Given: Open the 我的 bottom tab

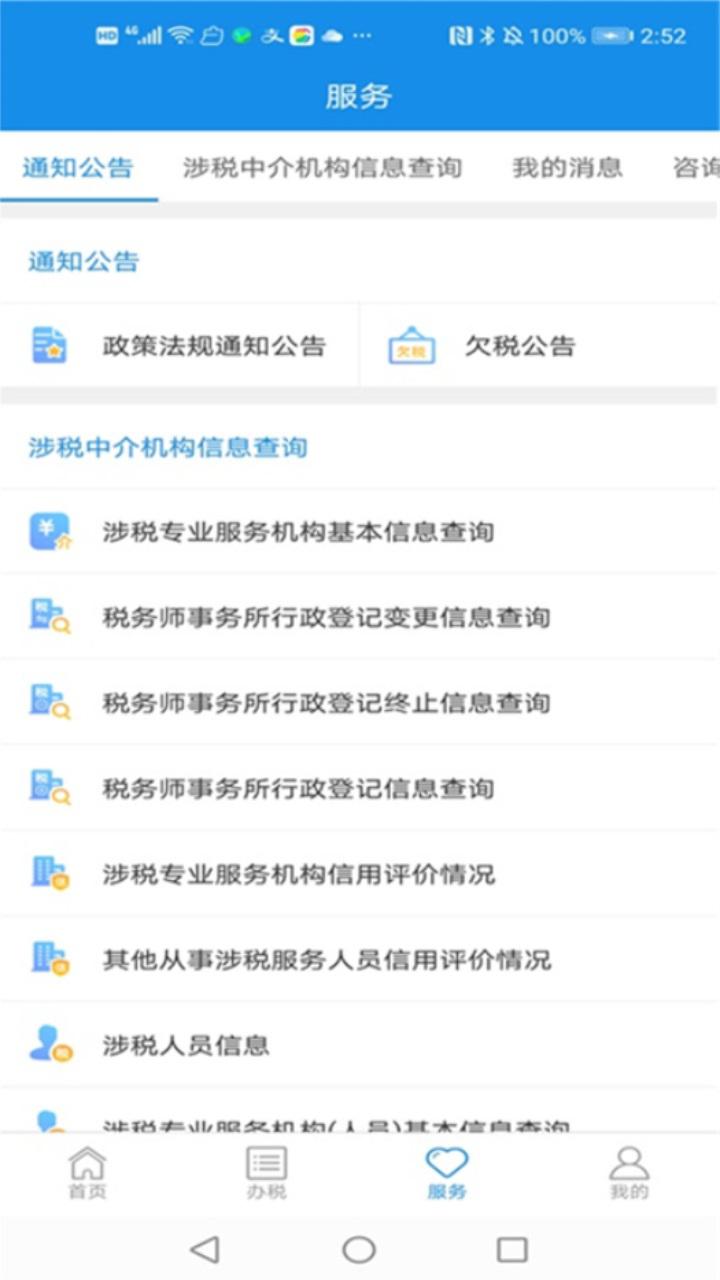Looking at the screenshot, I should pyautogui.click(x=629, y=1173).
